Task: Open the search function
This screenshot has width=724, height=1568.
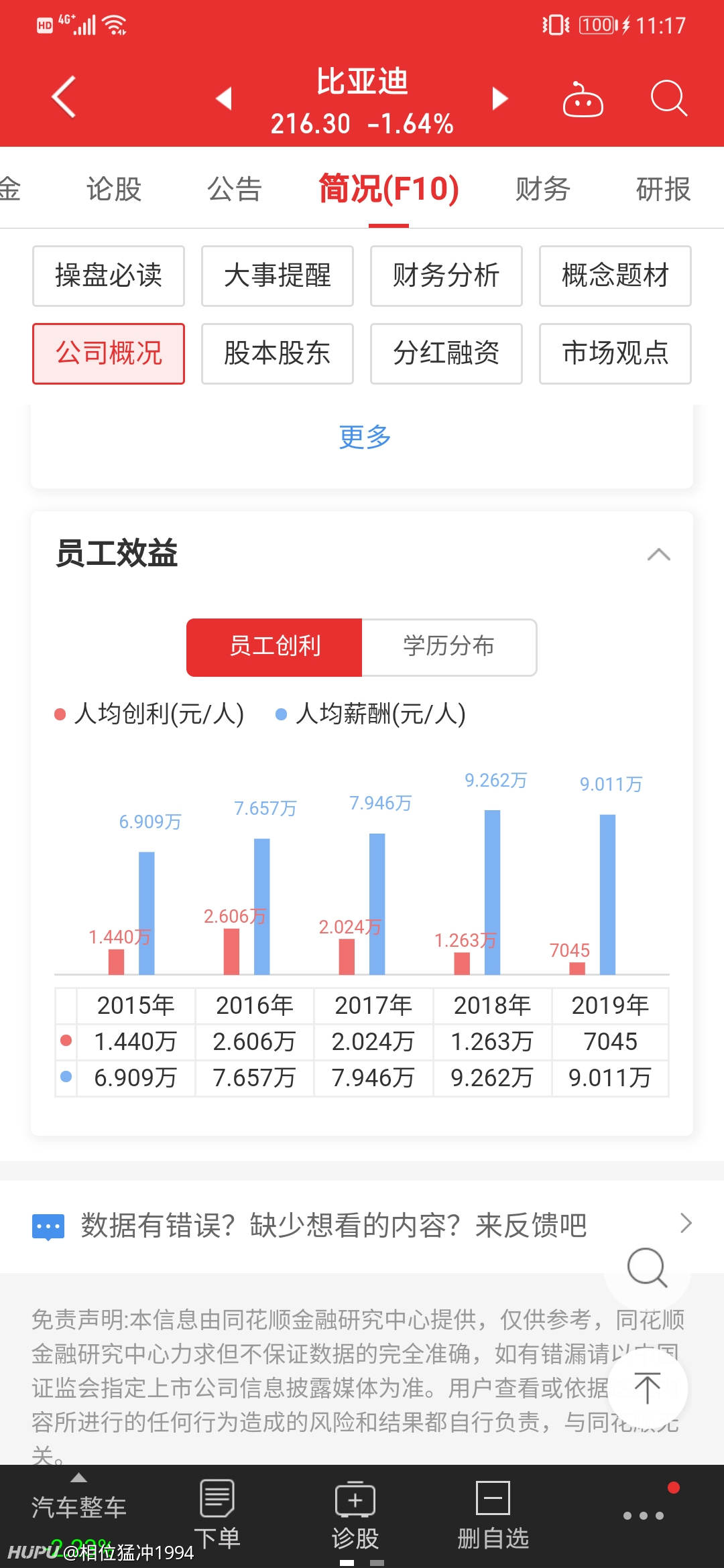Action: (x=667, y=99)
